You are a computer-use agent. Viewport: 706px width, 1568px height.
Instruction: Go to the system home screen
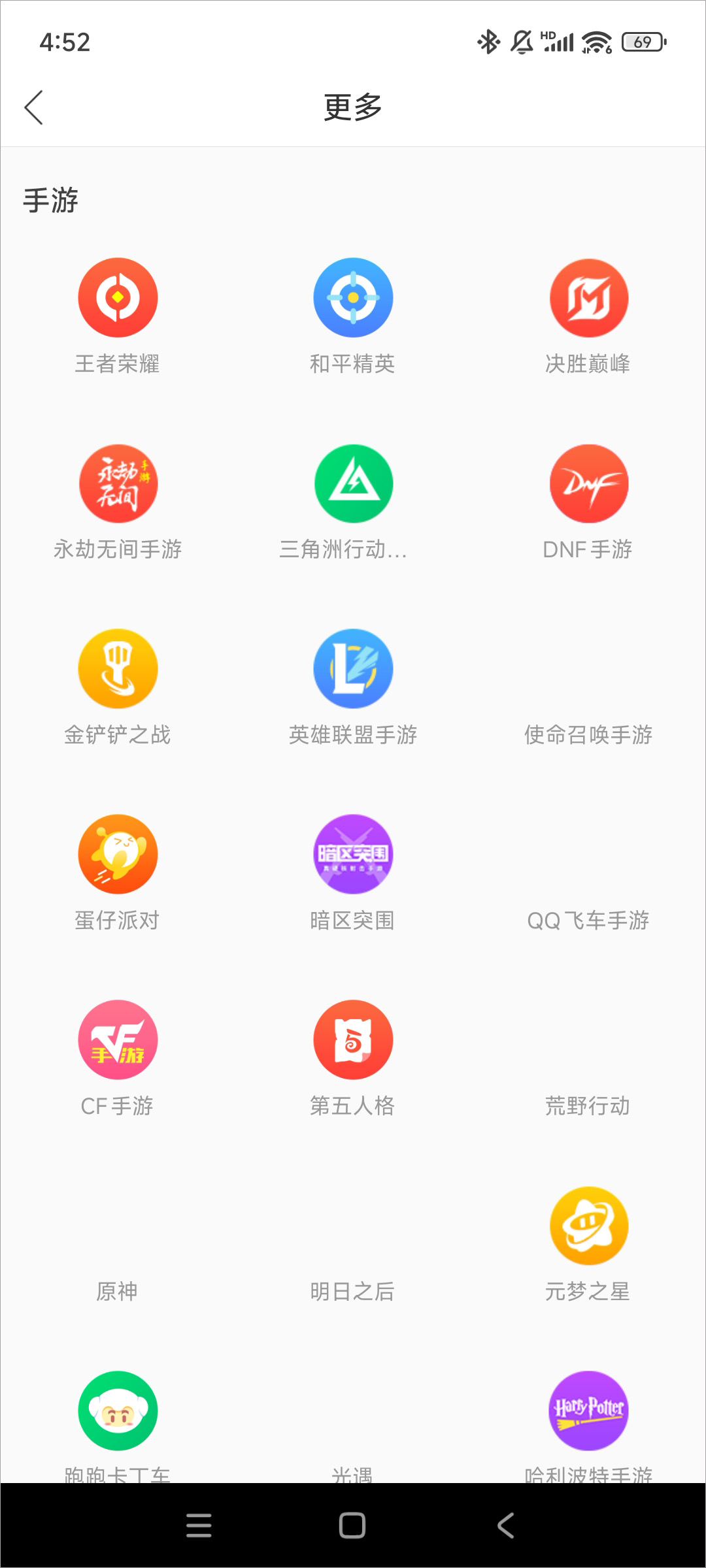[x=352, y=1526]
